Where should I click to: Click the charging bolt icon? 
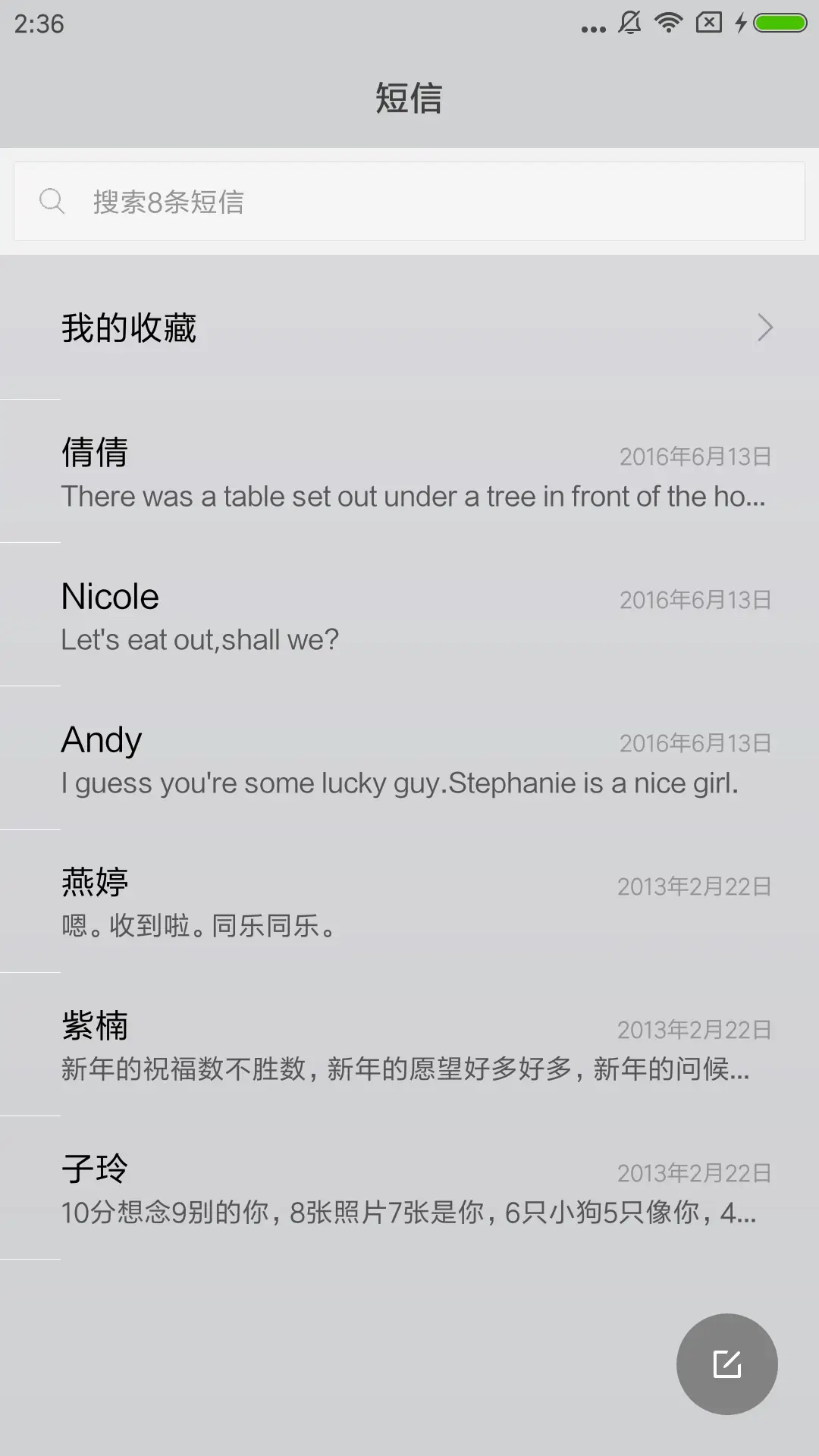pyautogui.click(x=741, y=23)
